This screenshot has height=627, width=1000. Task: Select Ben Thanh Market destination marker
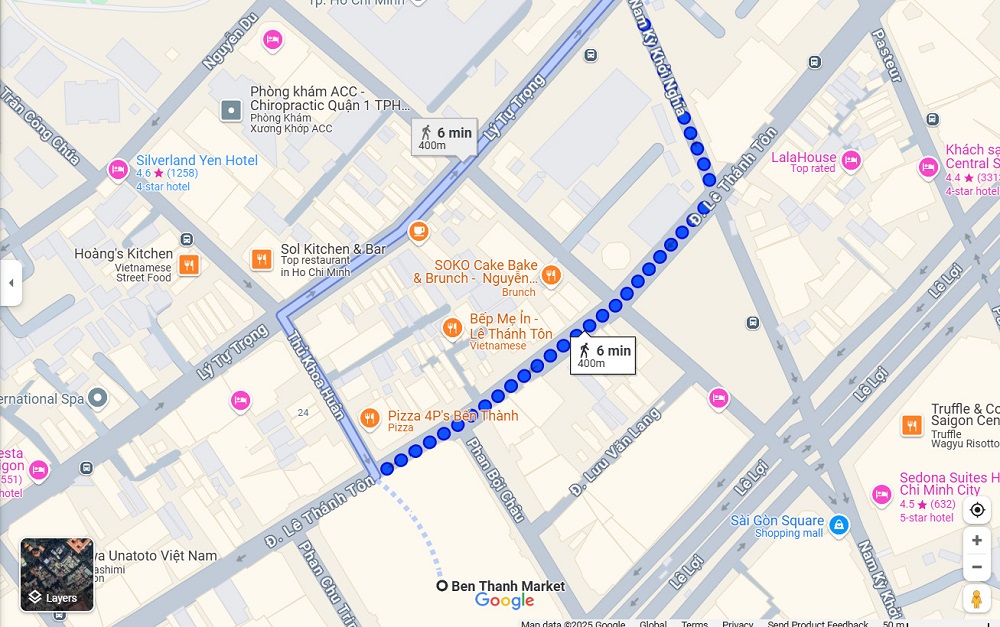pyautogui.click(x=441, y=586)
